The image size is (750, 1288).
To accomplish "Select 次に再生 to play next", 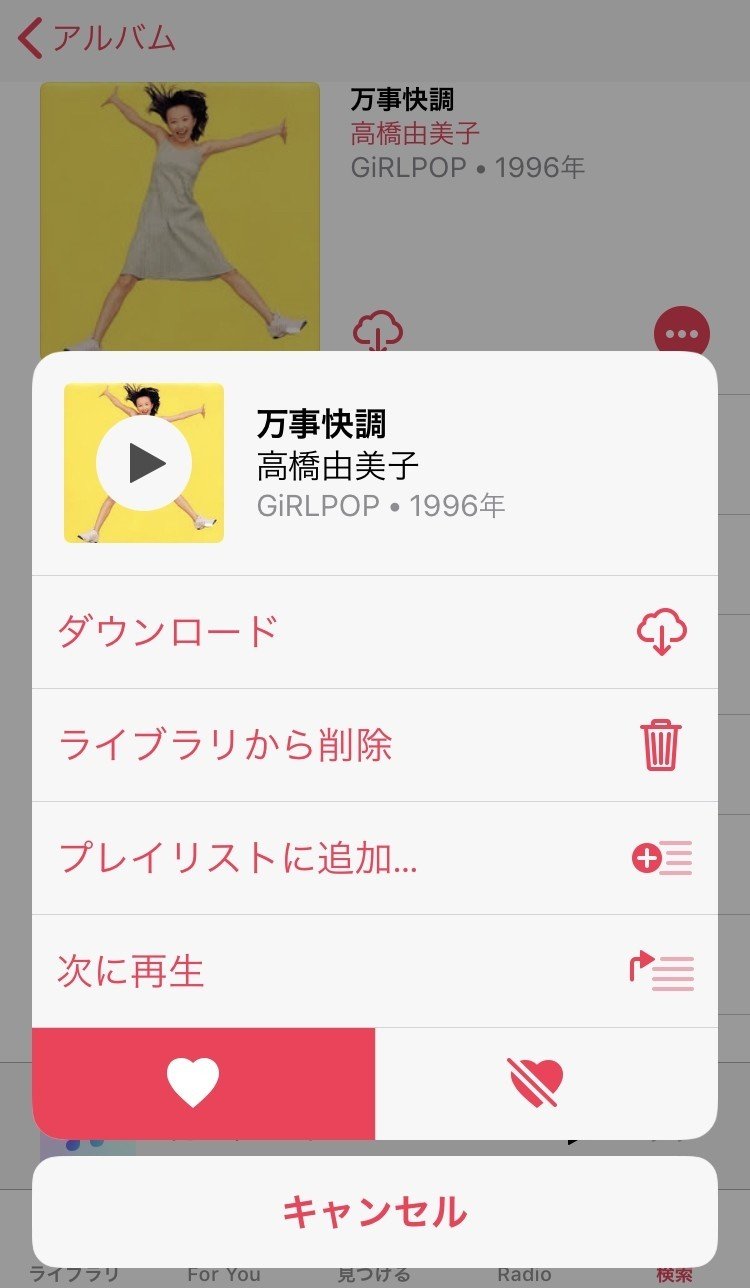I will point(374,971).
